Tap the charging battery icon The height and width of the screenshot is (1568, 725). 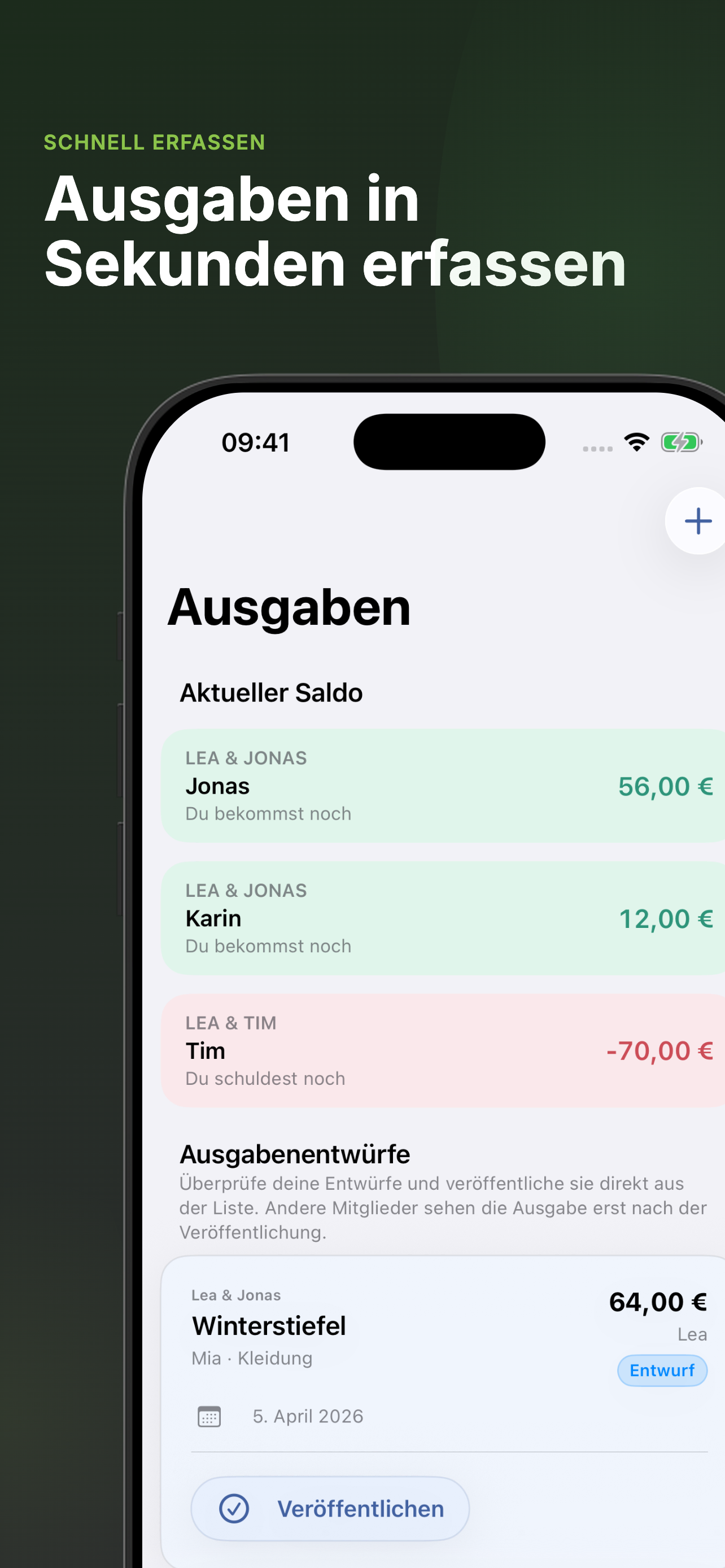(x=681, y=443)
